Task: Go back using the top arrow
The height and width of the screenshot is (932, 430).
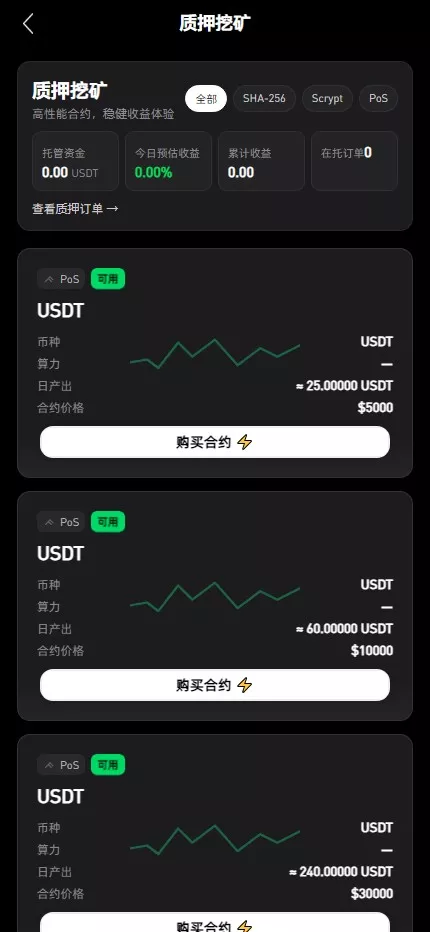Action: click(28, 24)
